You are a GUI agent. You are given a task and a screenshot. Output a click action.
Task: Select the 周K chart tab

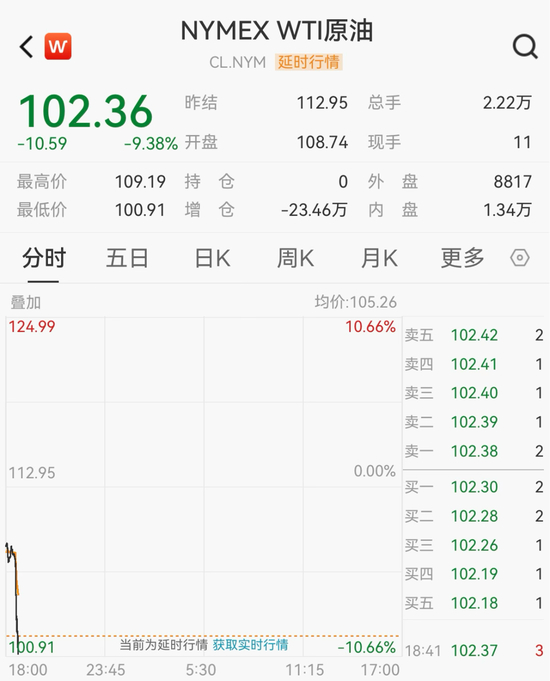pyautogui.click(x=295, y=258)
